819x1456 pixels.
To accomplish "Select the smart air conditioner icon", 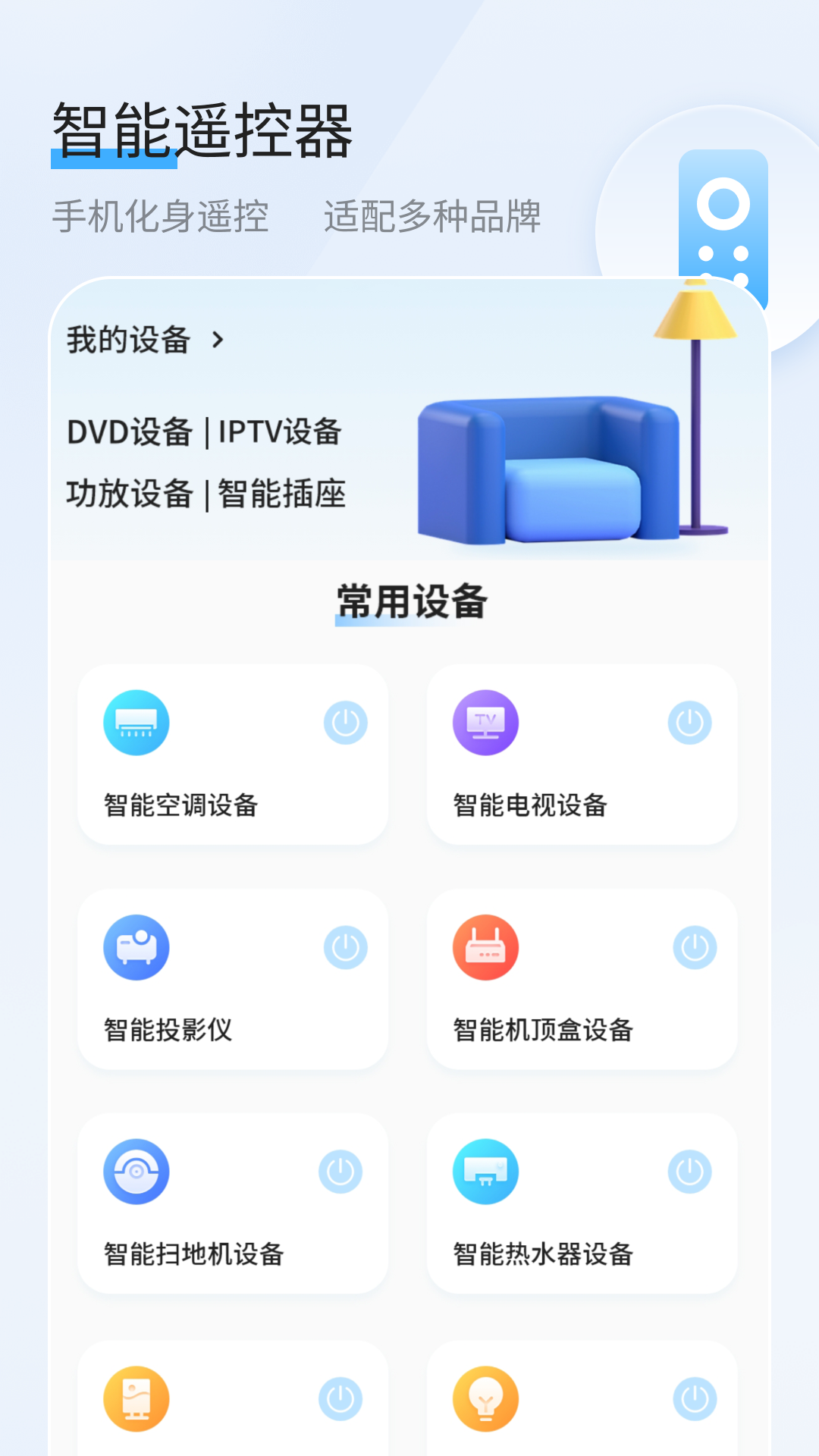I will click(x=136, y=723).
